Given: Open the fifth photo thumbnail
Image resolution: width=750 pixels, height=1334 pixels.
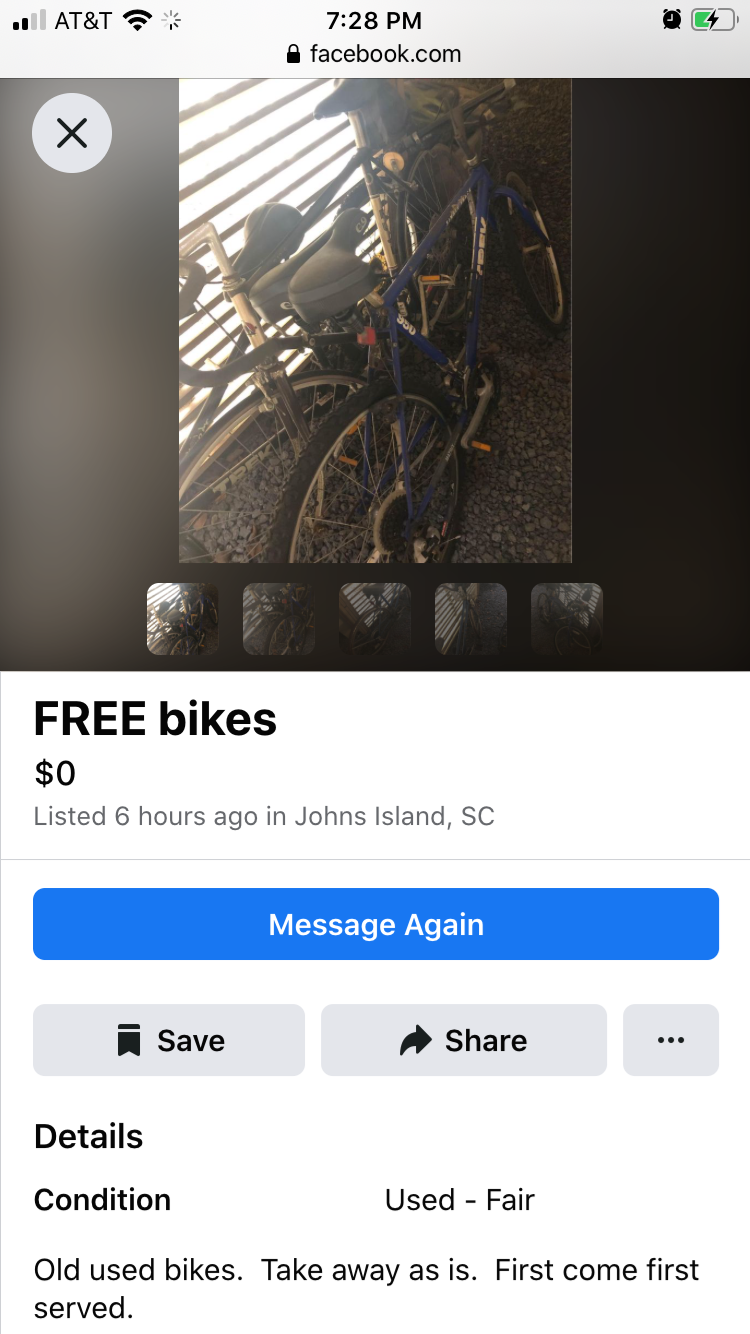Looking at the screenshot, I should pyautogui.click(x=567, y=619).
